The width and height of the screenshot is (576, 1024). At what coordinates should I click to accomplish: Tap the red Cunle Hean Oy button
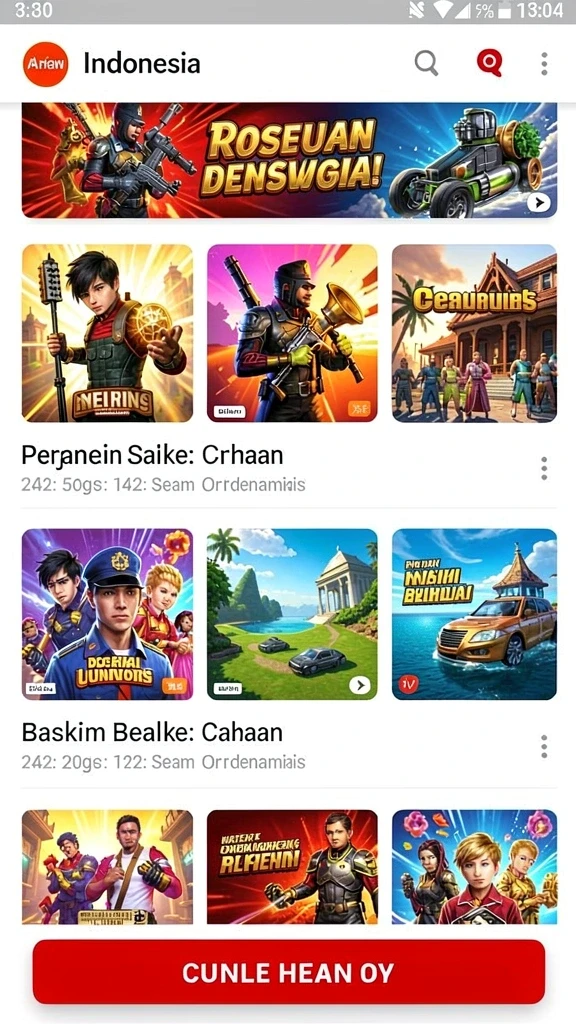coord(289,972)
